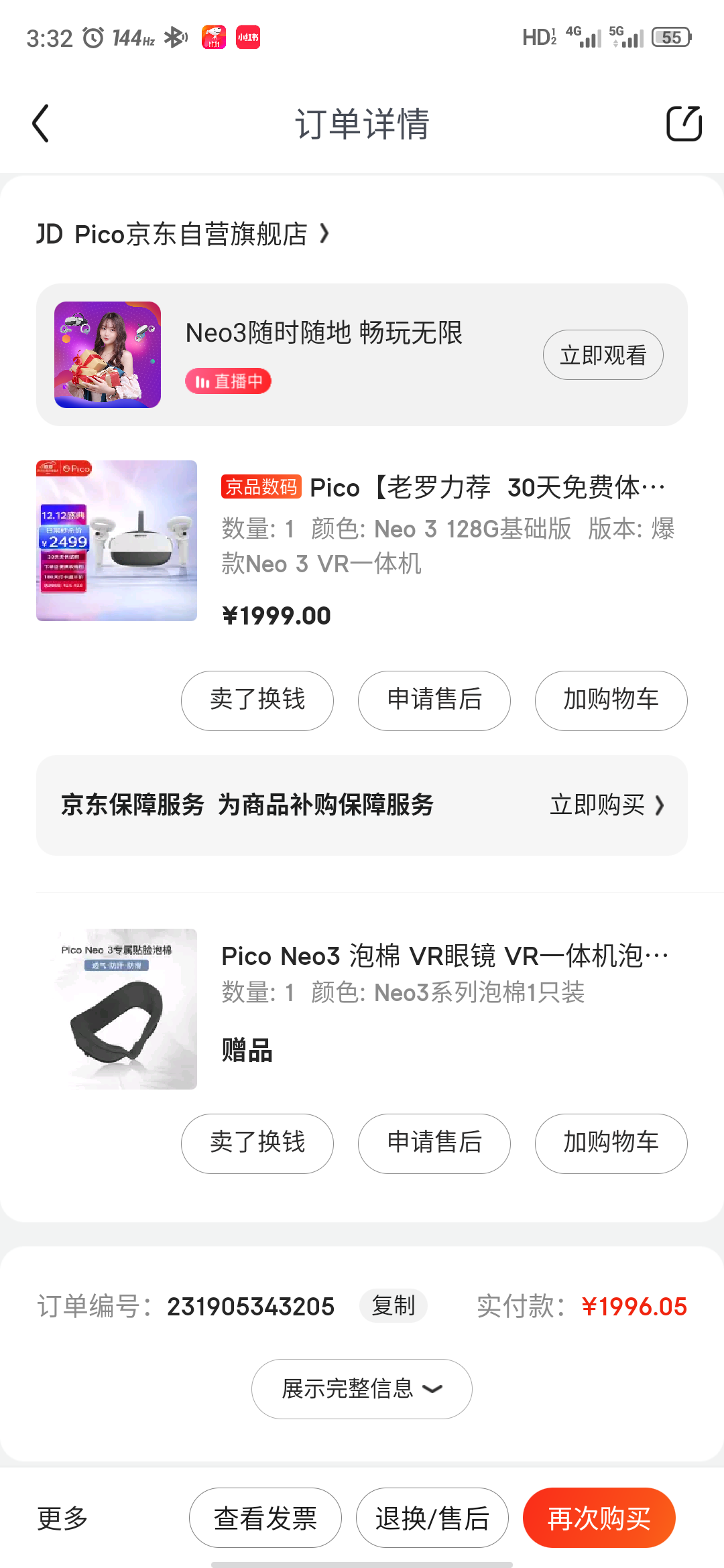Image resolution: width=724 pixels, height=1568 pixels.
Task: Tap 卖了换钱 for the VR headset
Action: click(257, 700)
